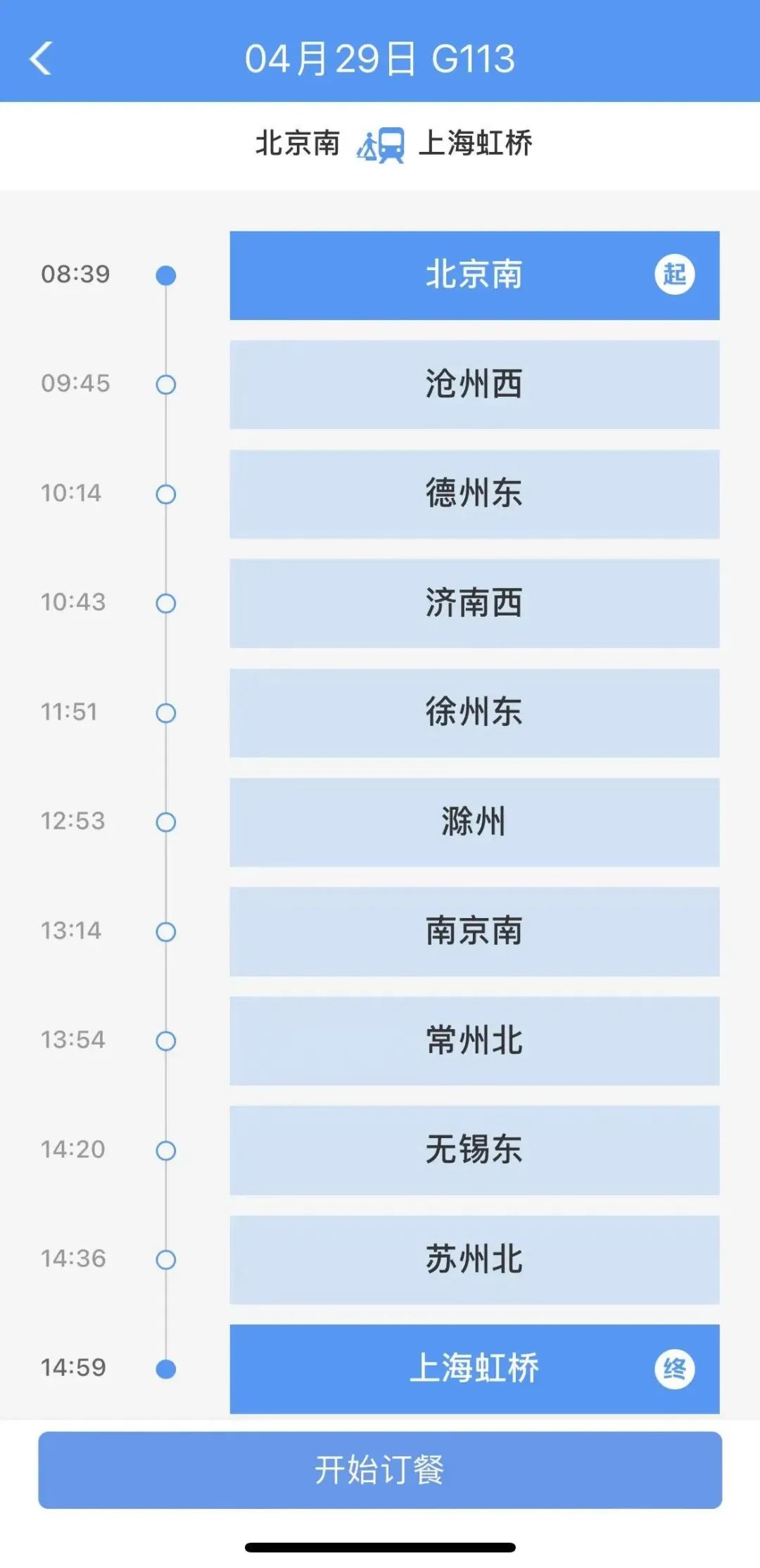Select the 北京南 origin station header
The height and width of the screenshot is (1568, 760).
pyautogui.click(x=475, y=275)
